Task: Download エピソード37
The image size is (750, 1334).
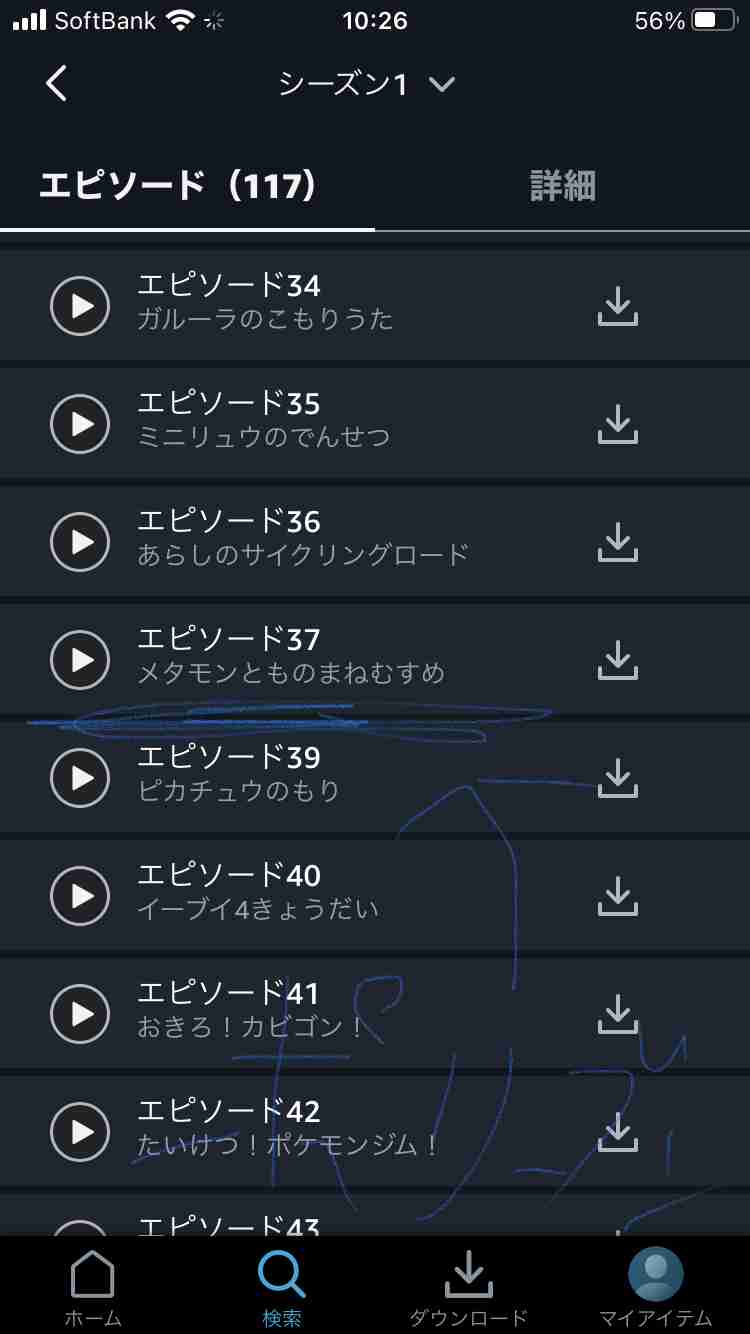Action: 618,660
